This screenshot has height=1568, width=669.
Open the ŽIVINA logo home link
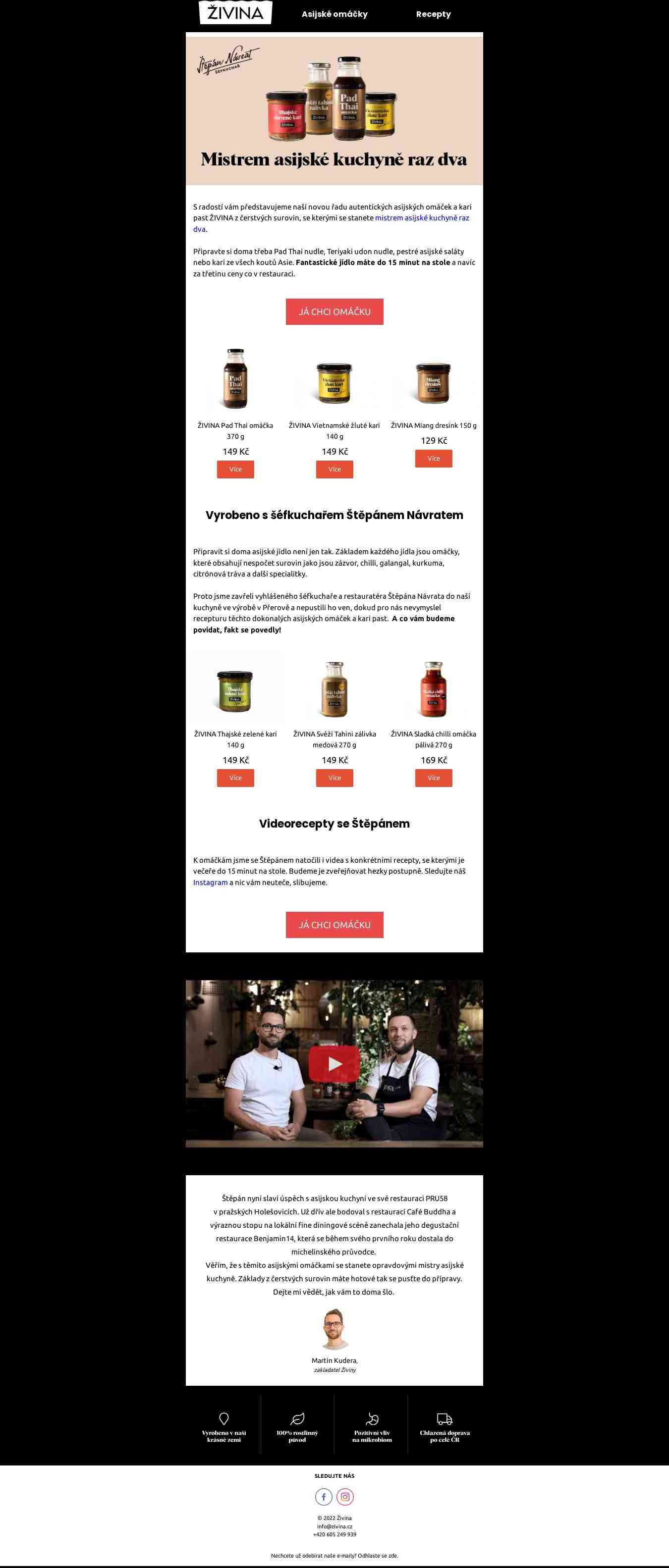(235, 13)
